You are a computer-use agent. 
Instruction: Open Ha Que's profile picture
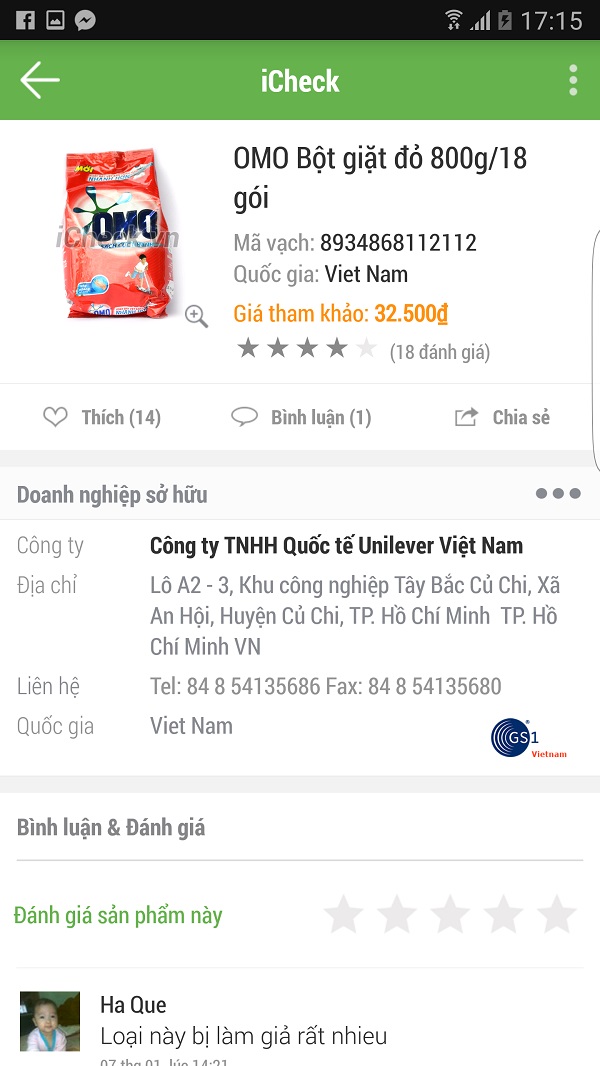[x=50, y=1021]
